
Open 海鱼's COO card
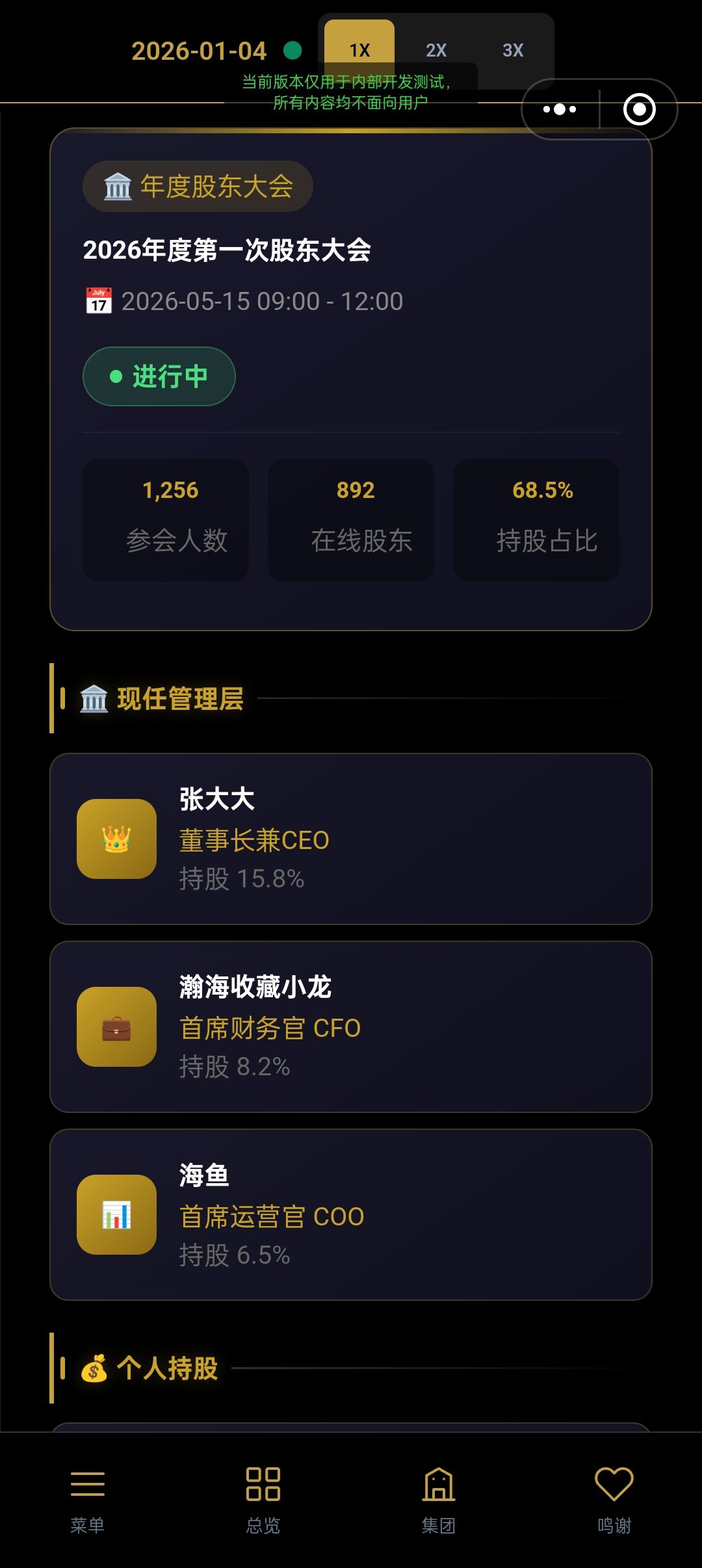[351, 1214]
